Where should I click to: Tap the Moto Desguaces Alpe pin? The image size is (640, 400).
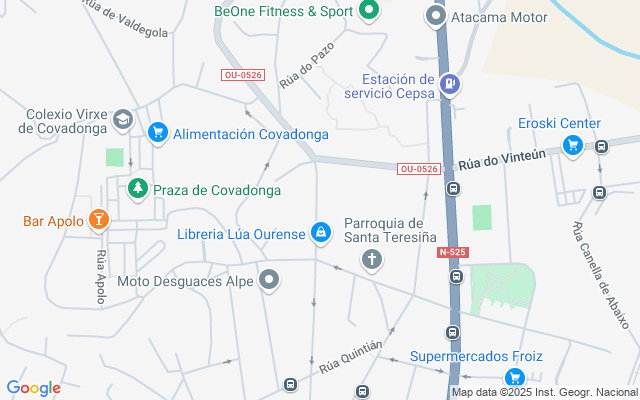pos(269,281)
